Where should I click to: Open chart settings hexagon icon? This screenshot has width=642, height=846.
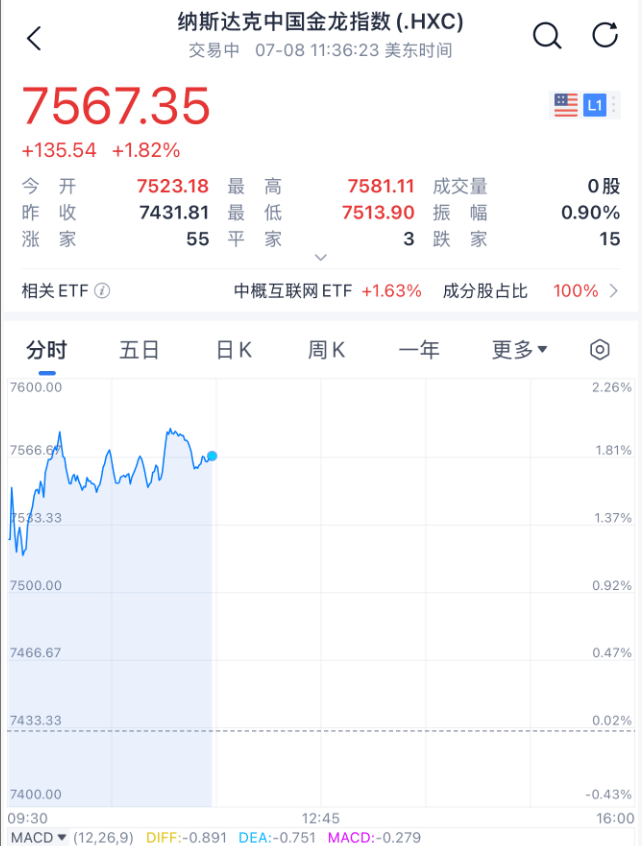[600, 350]
